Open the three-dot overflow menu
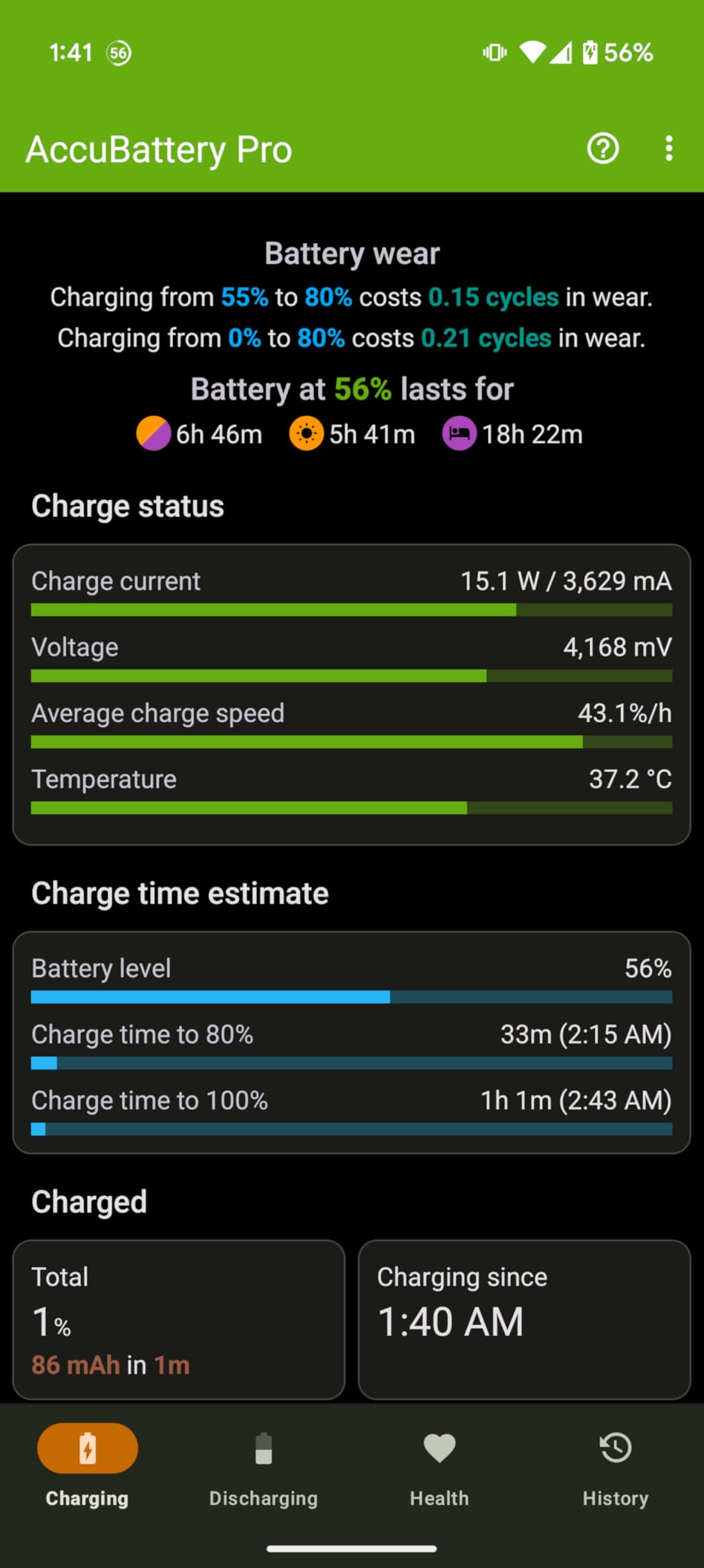The image size is (704, 1568). [669, 149]
